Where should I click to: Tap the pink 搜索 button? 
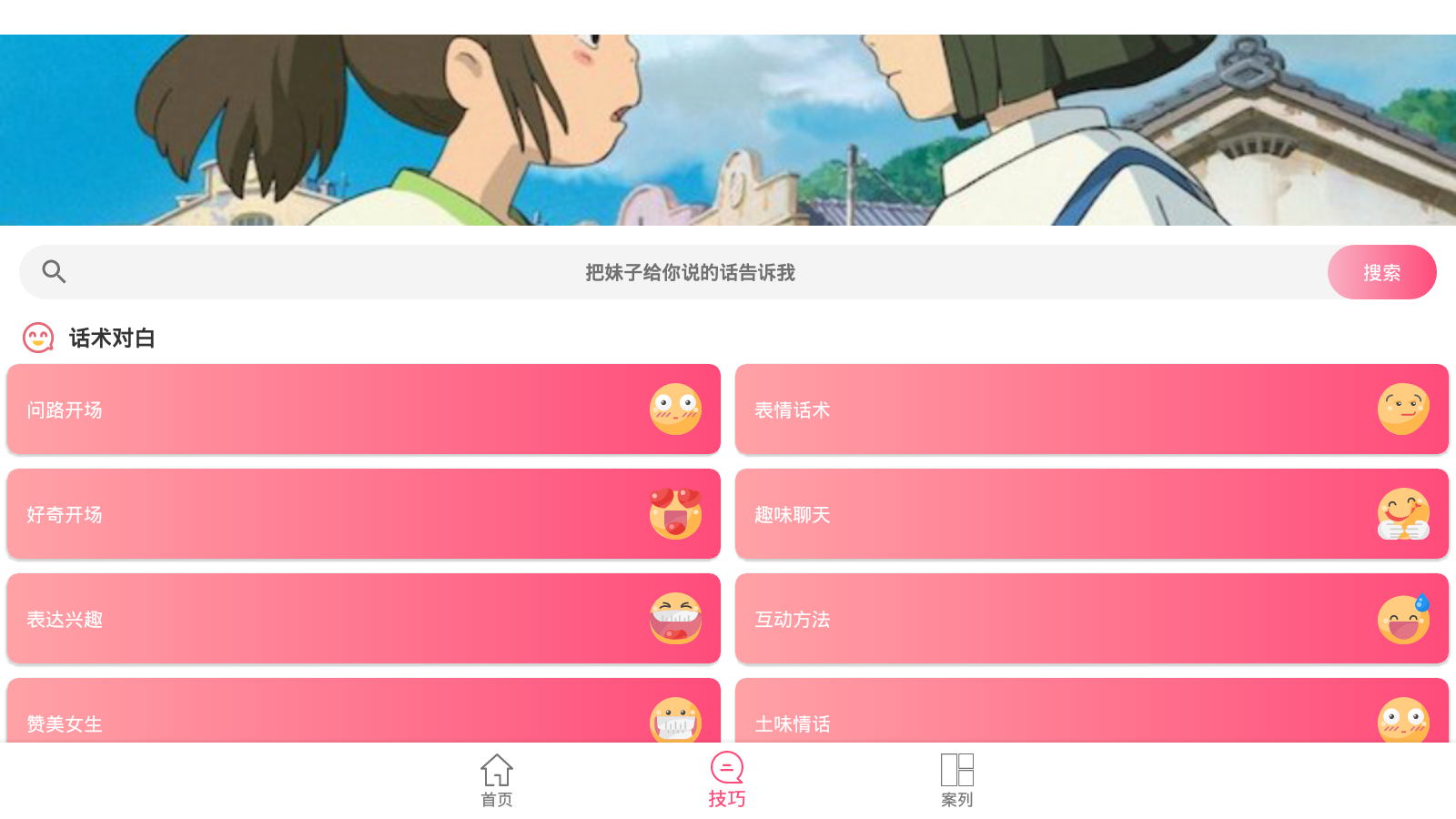pos(1381,272)
